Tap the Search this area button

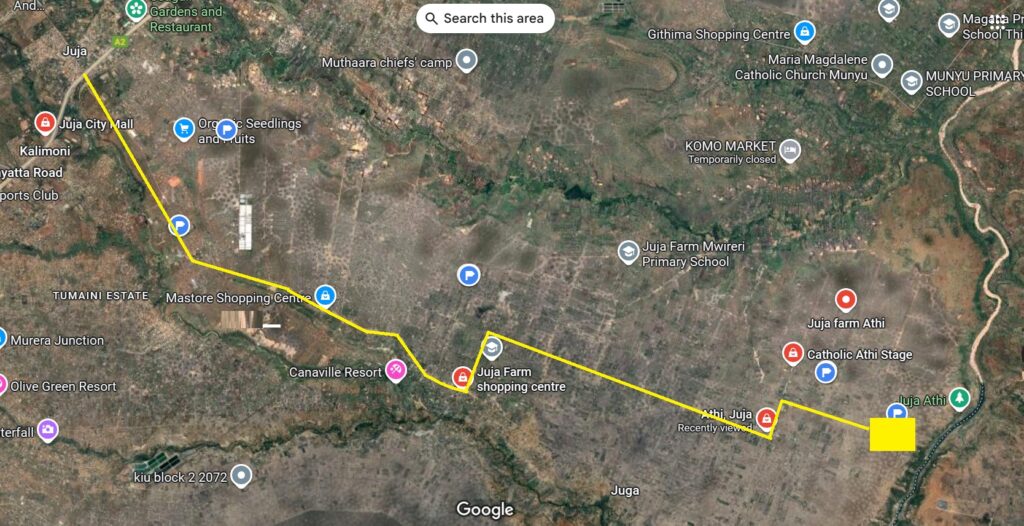point(485,18)
